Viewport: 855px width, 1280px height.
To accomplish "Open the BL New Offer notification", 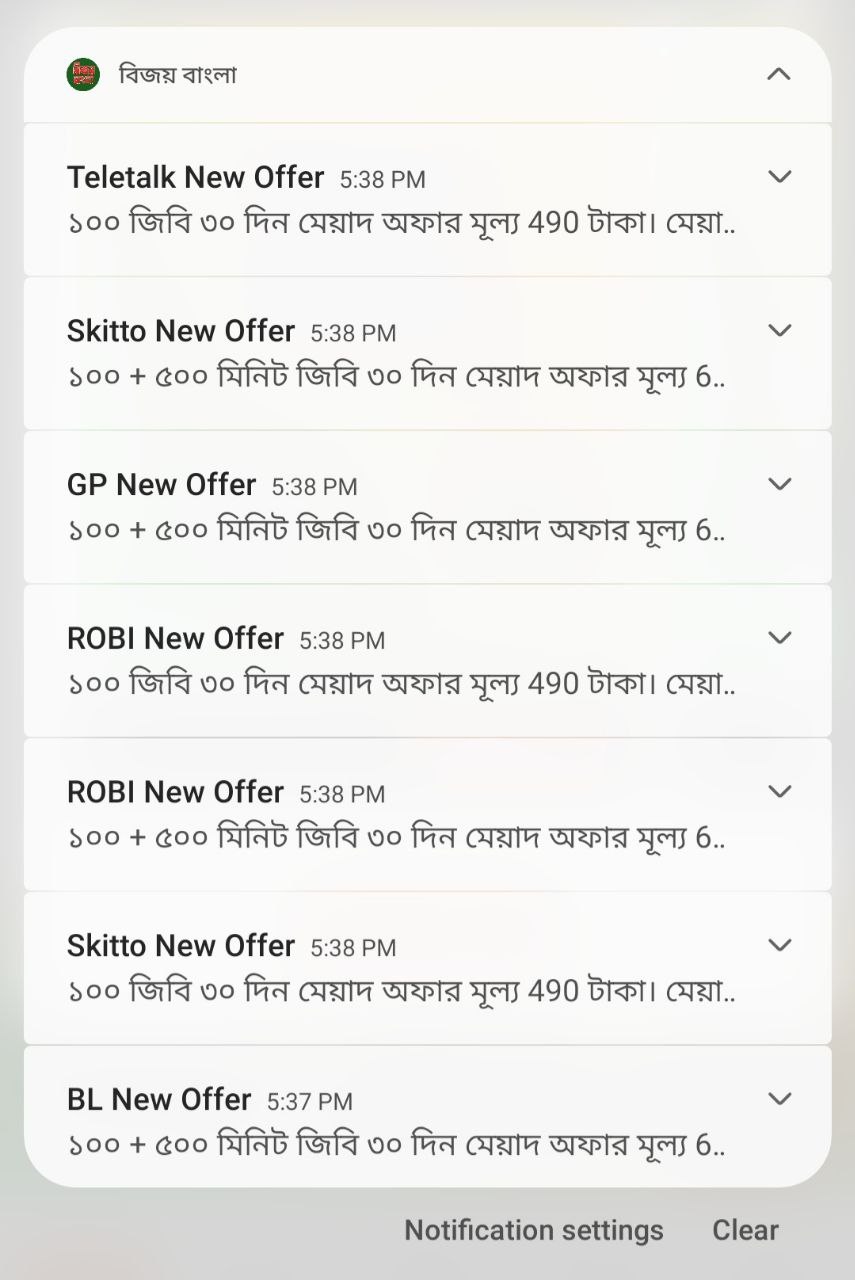I will 400,1122.
